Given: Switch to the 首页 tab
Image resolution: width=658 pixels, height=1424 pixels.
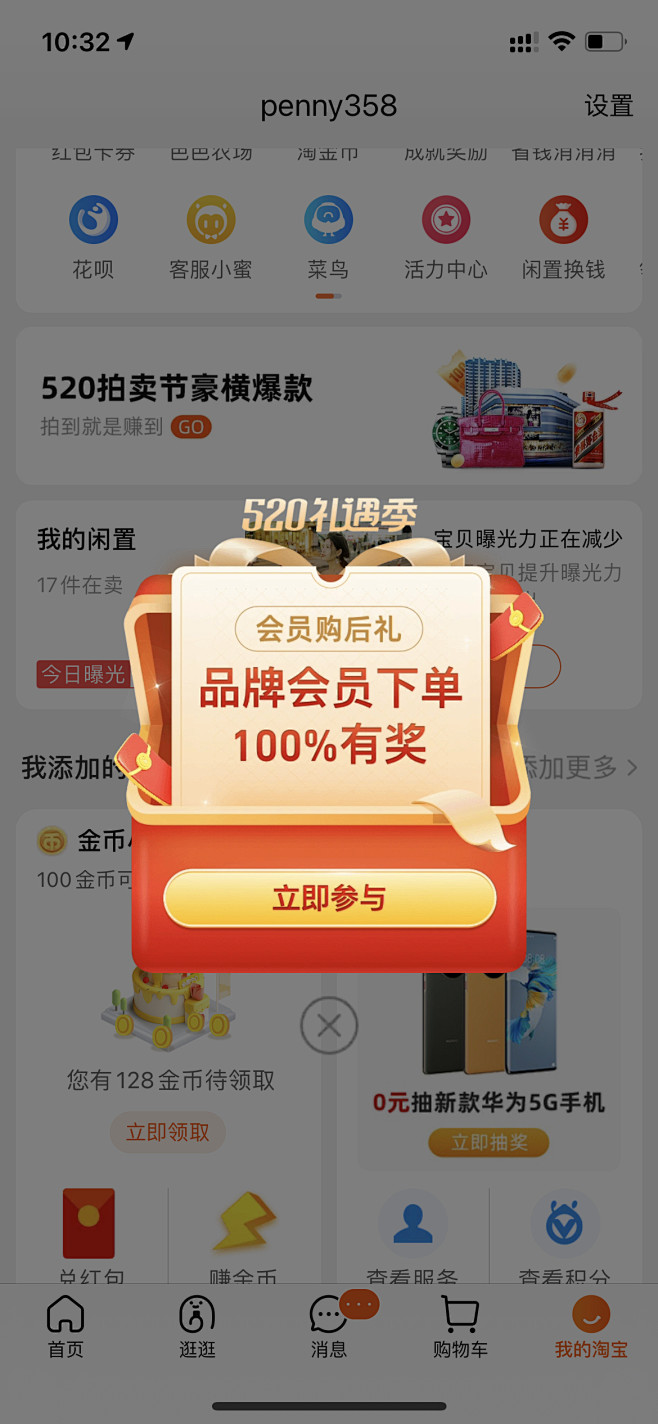Looking at the screenshot, I should pos(66,1326).
